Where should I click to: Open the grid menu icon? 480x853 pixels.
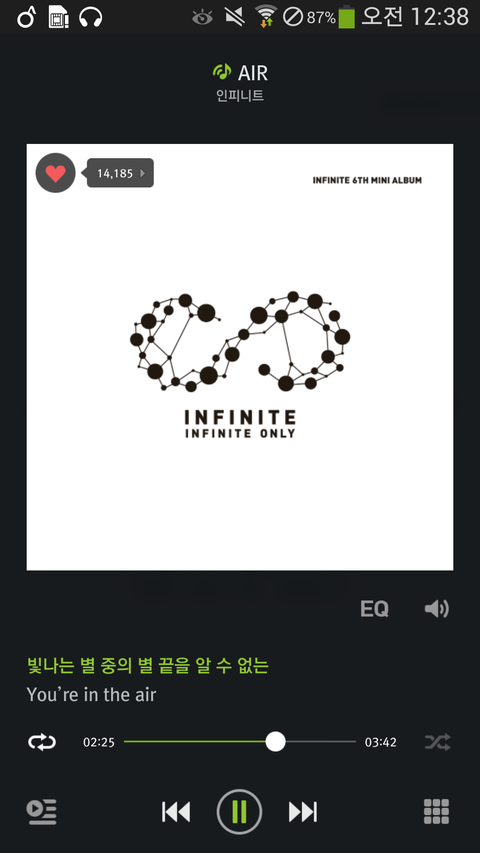pyautogui.click(x=436, y=812)
